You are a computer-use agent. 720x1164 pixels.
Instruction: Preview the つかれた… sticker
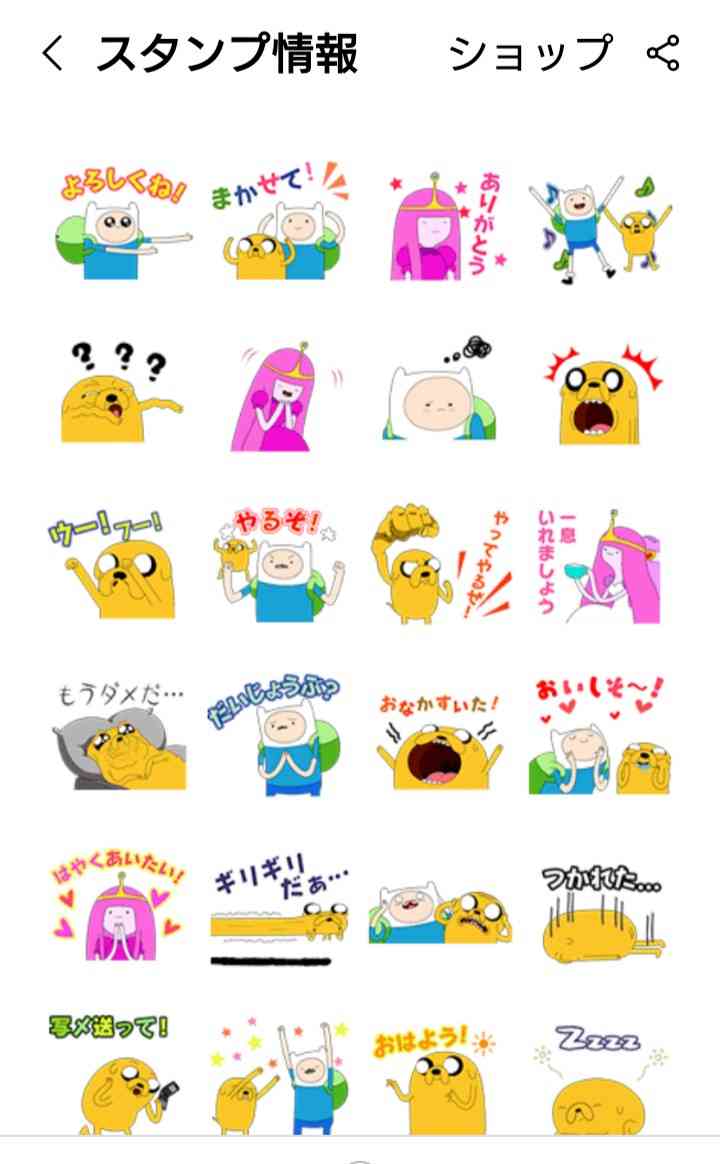click(603, 912)
